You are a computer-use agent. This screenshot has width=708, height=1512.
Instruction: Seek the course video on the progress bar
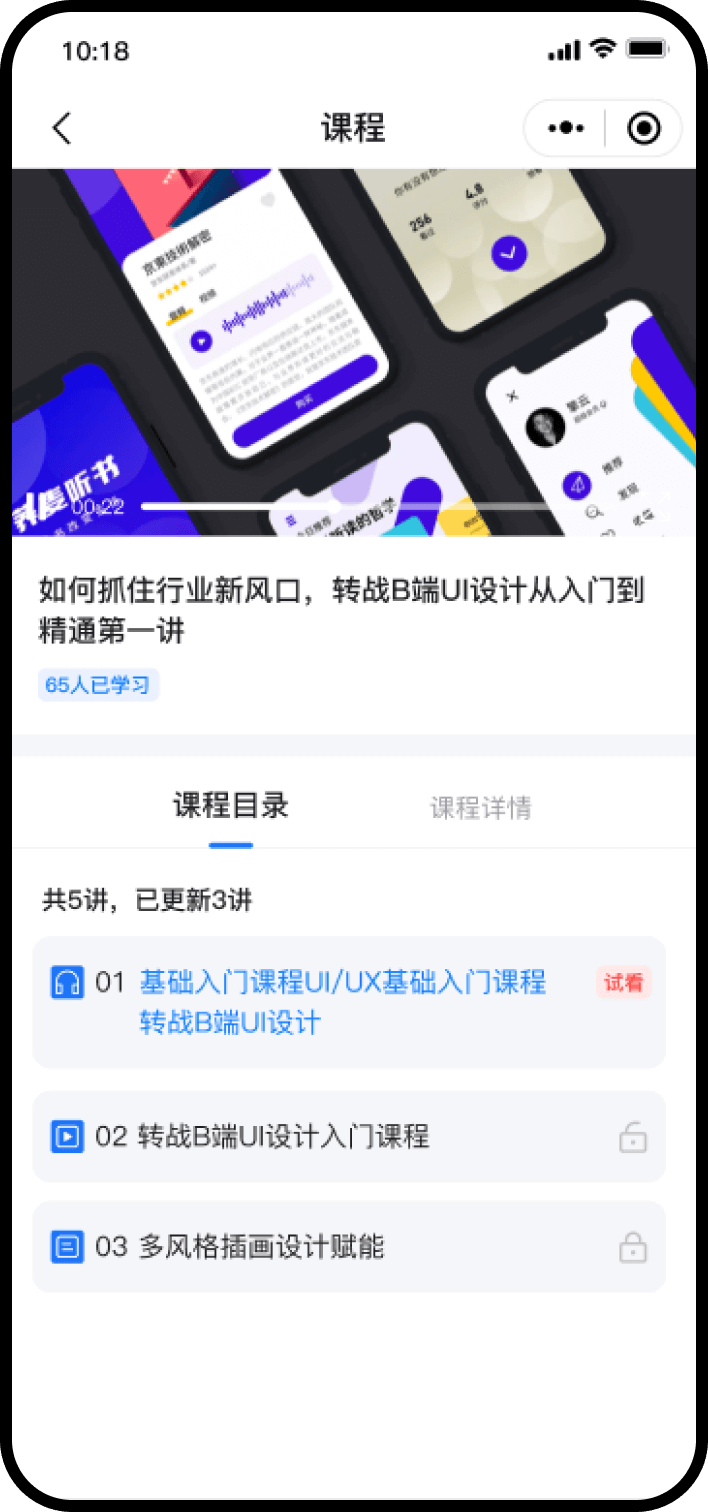click(x=350, y=506)
